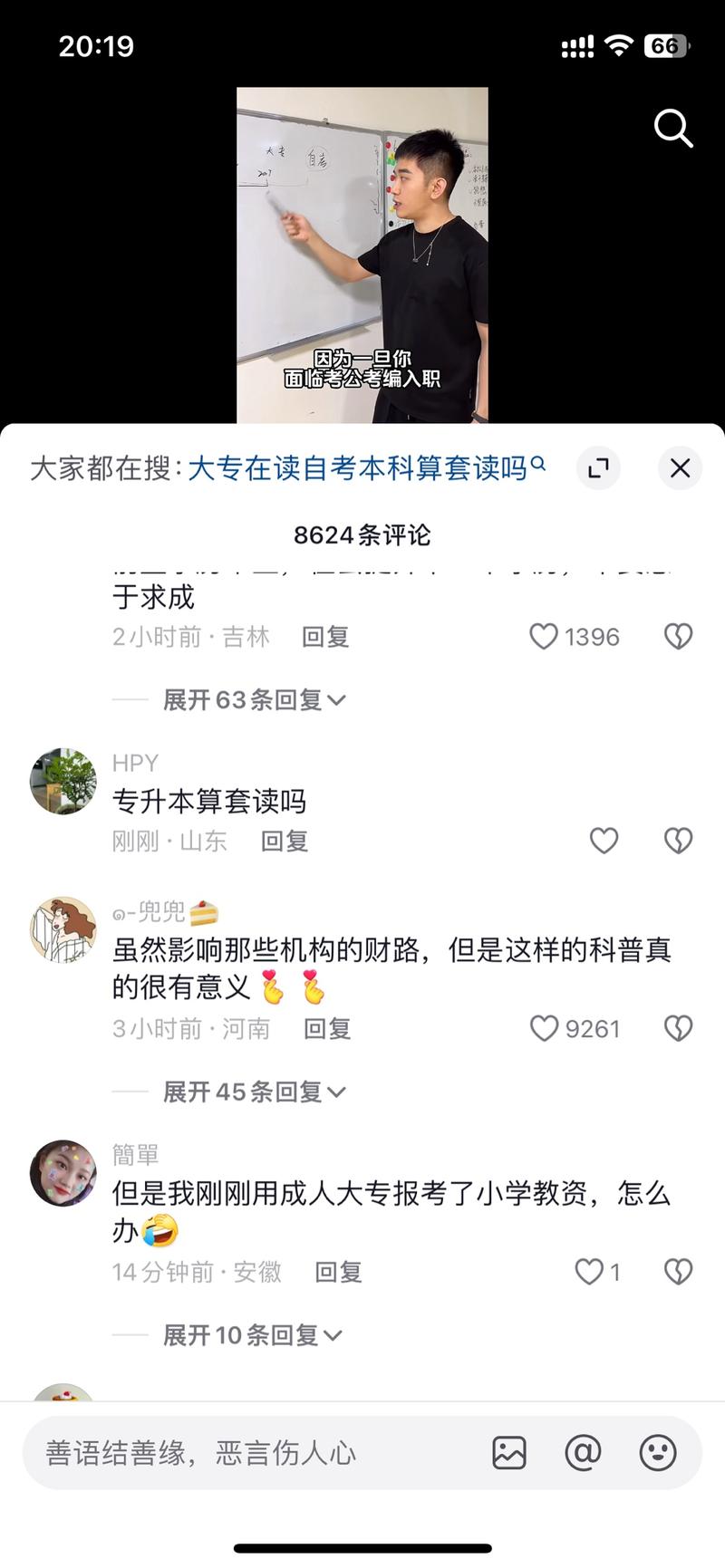Expand the 10 replies
Viewport: 725px width, 1568px height.
point(252,1334)
